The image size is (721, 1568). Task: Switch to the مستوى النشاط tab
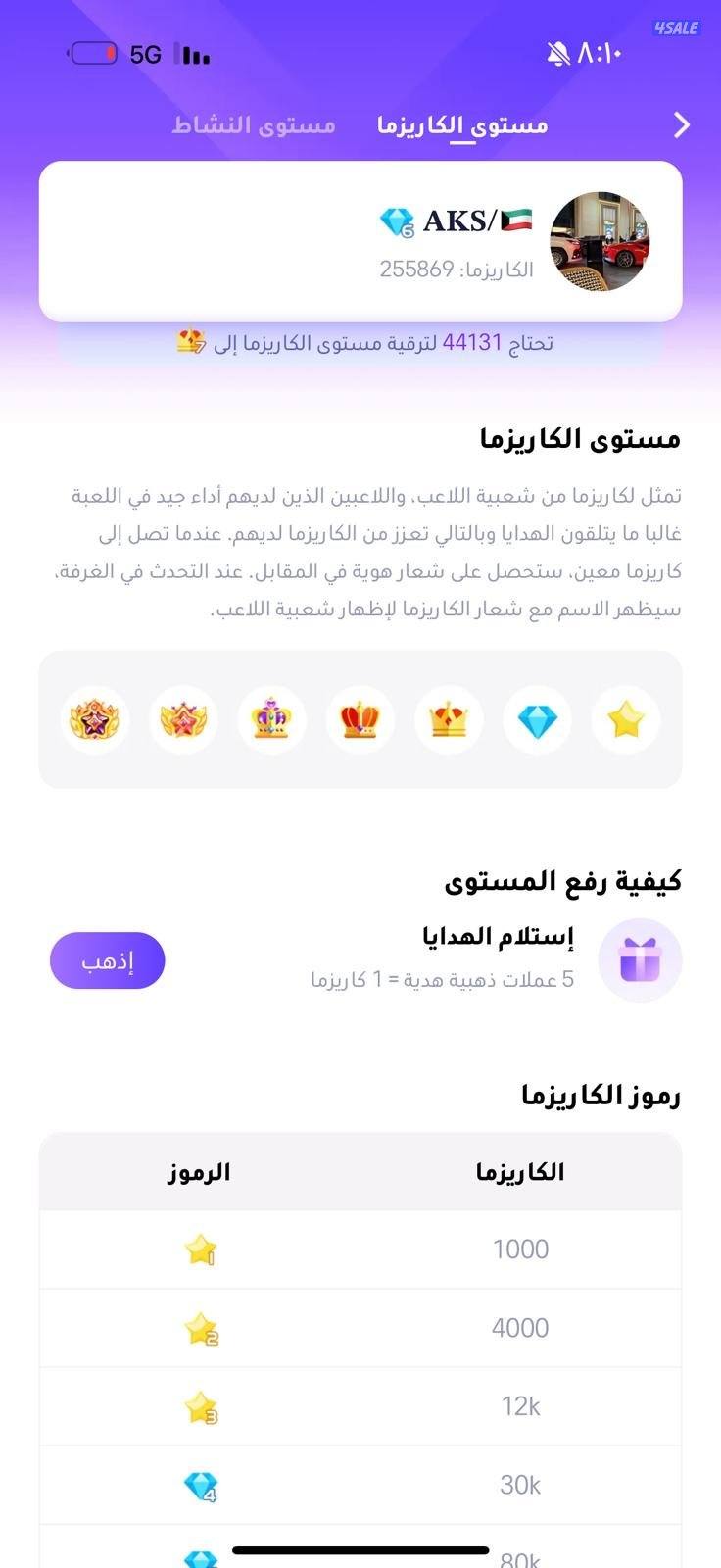click(x=254, y=125)
